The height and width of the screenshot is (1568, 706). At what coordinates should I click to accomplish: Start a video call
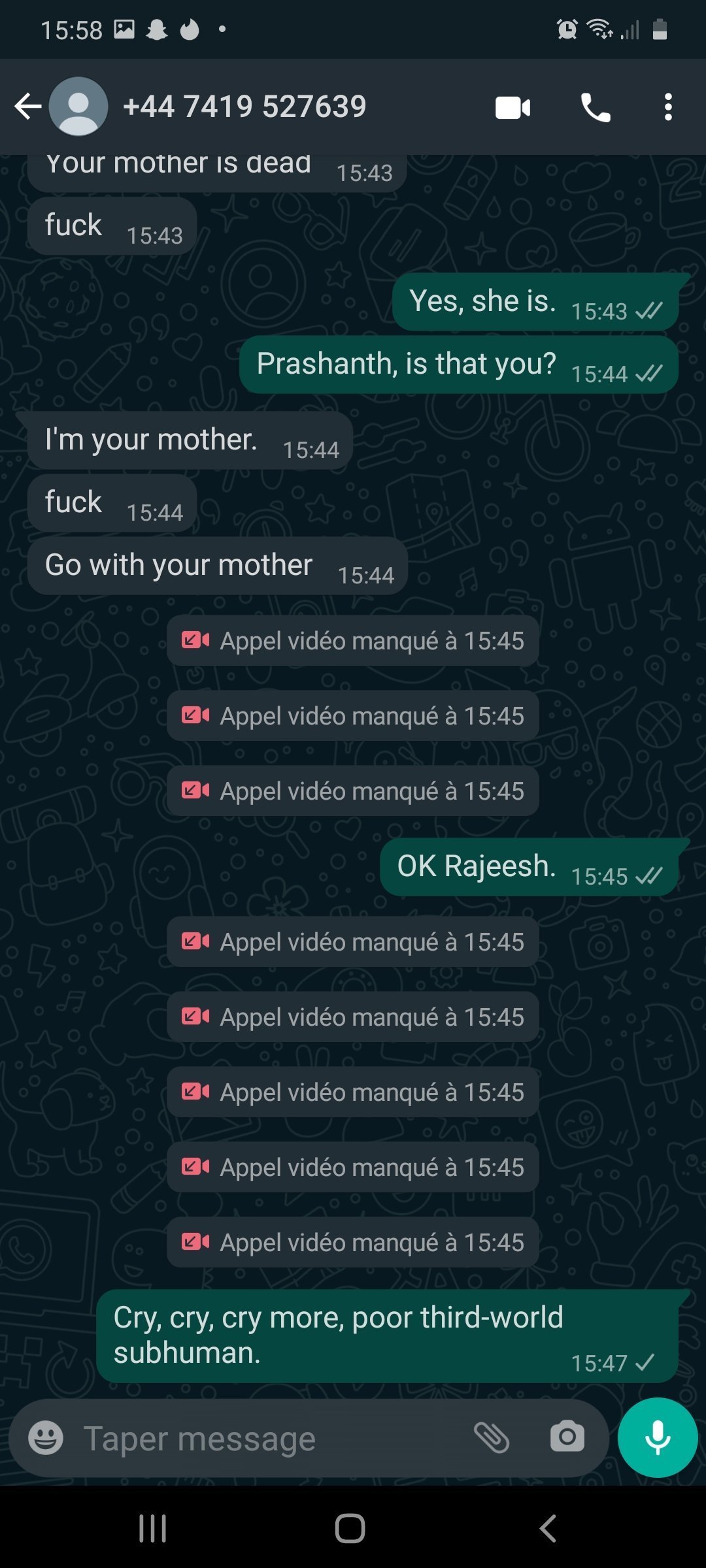(513, 108)
